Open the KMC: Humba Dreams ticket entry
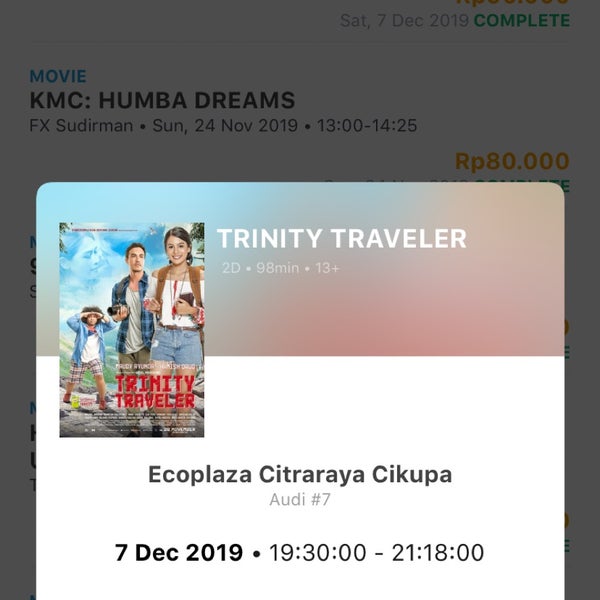Image resolution: width=600 pixels, height=600 pixels. (162, 101)
